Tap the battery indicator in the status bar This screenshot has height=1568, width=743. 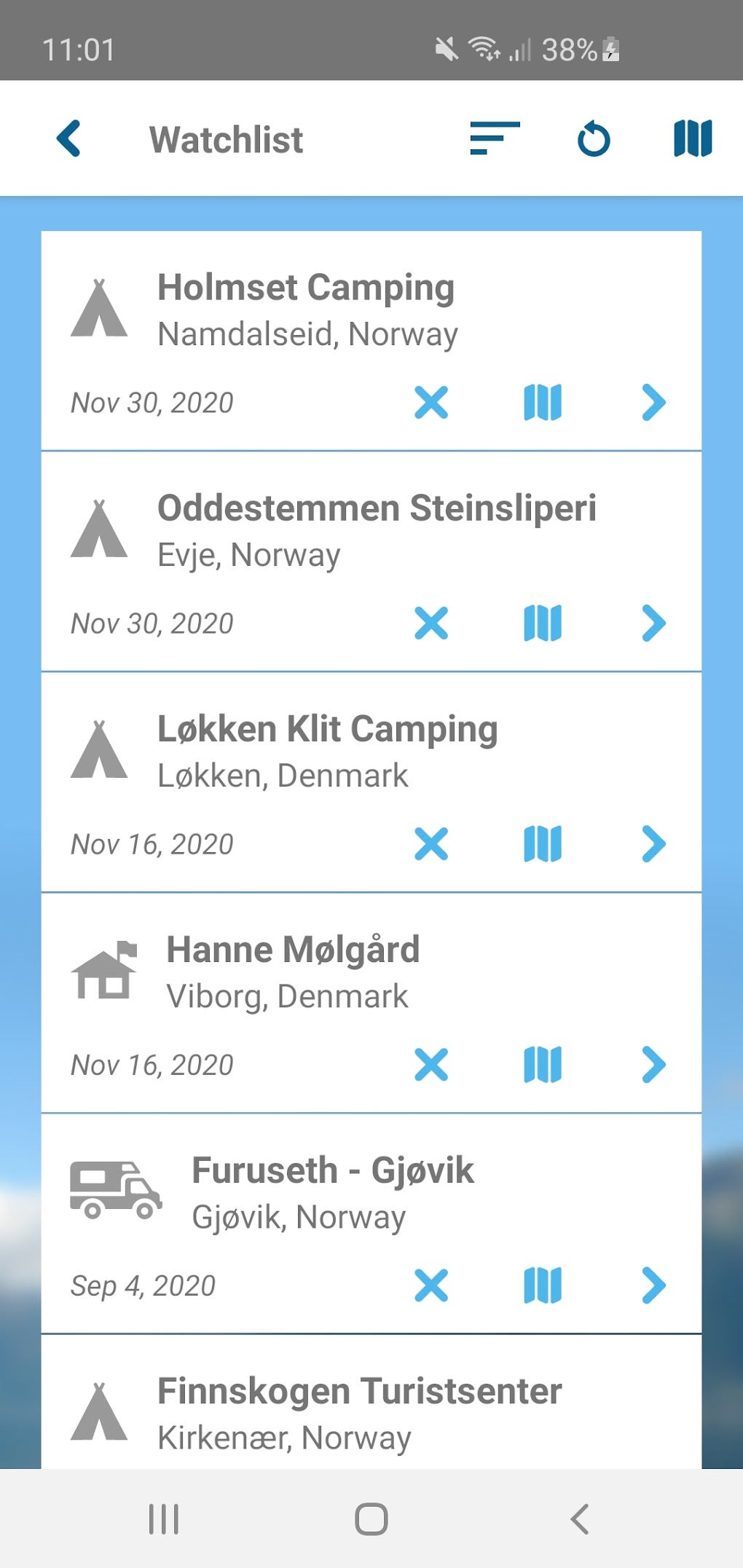610,50
